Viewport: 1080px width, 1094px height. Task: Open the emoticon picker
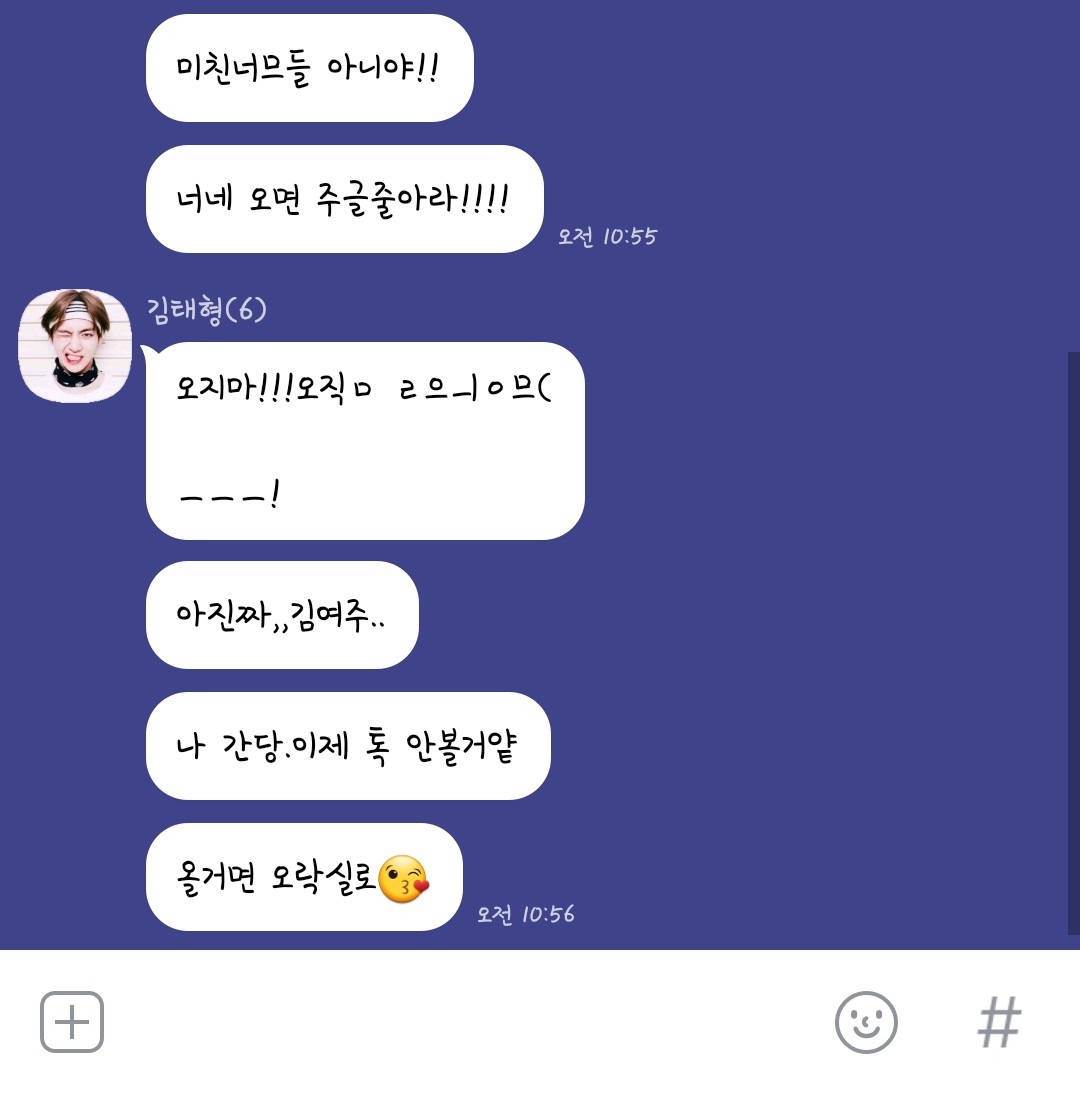point(866,1022)
